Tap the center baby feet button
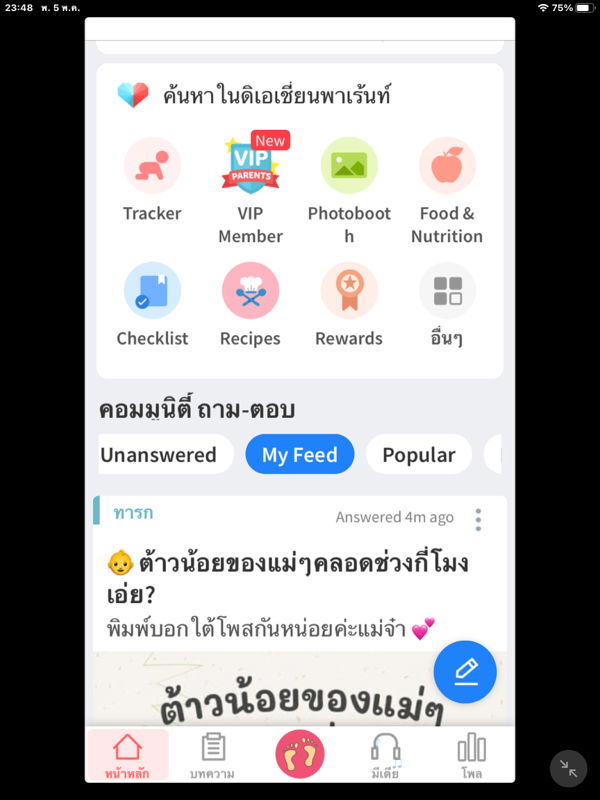The height and width of the screenshot is (800, 600). click(300, 754)
